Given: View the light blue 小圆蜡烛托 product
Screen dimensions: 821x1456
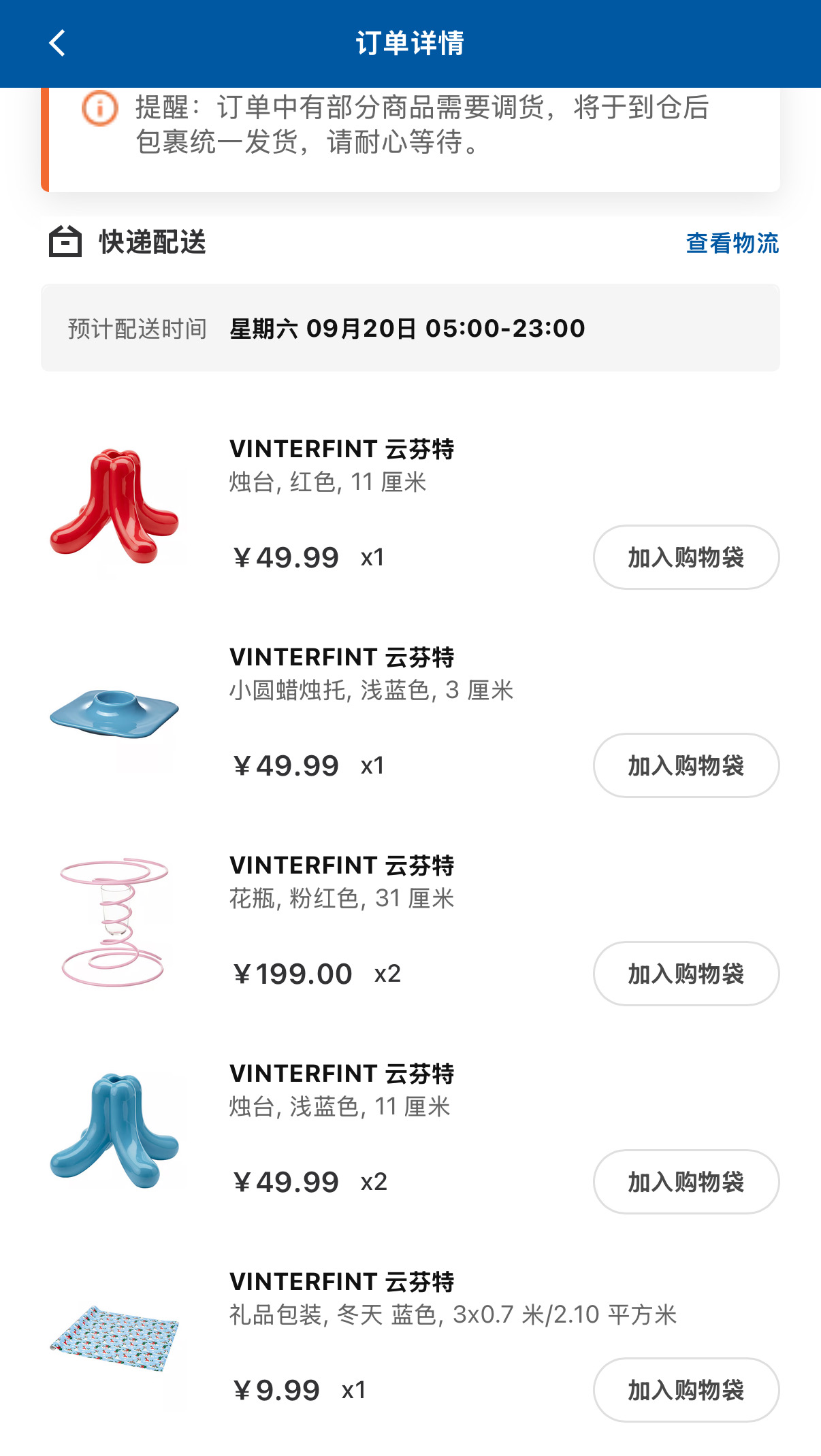Looking at the screenshot, I should (x=114, y=714).
